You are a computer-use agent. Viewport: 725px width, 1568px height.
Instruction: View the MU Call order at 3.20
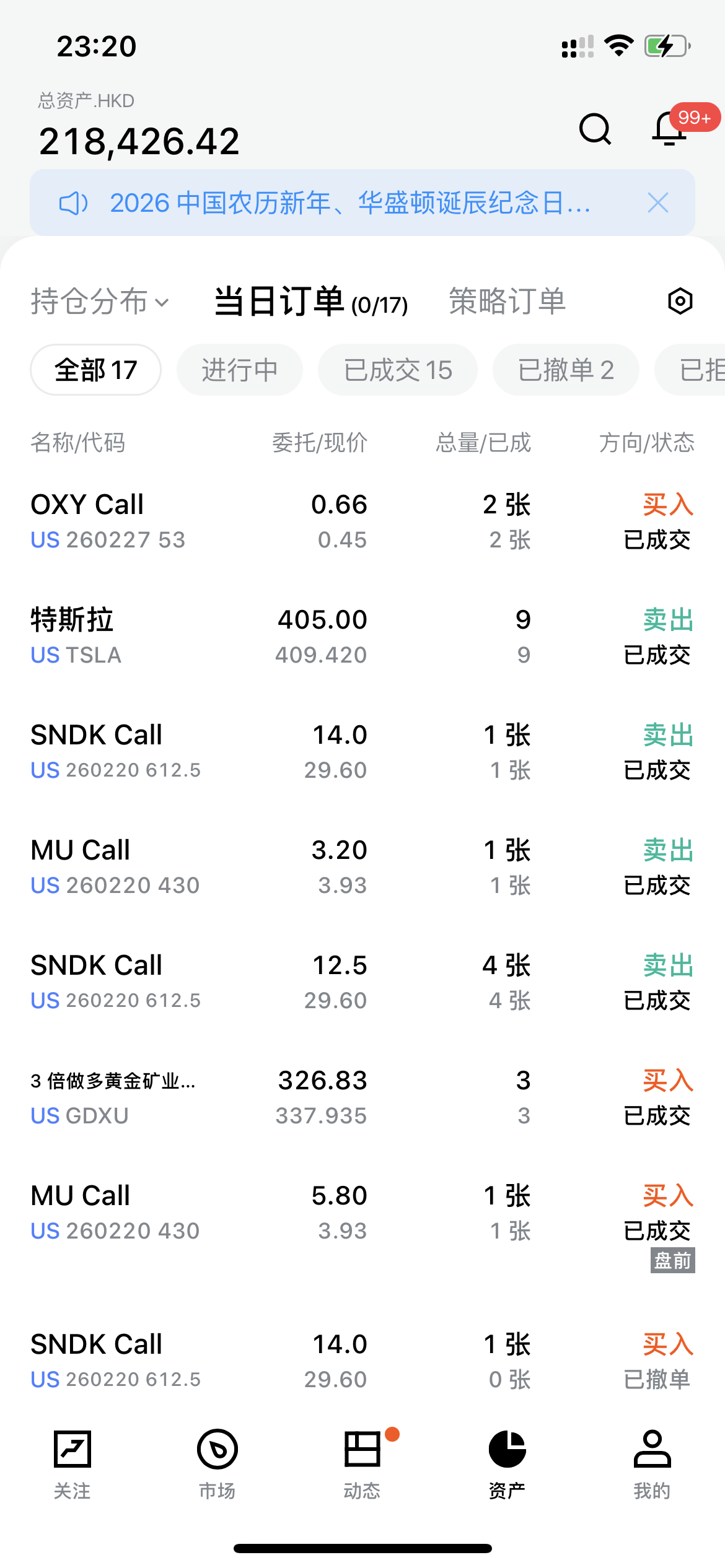click(362, 867)
